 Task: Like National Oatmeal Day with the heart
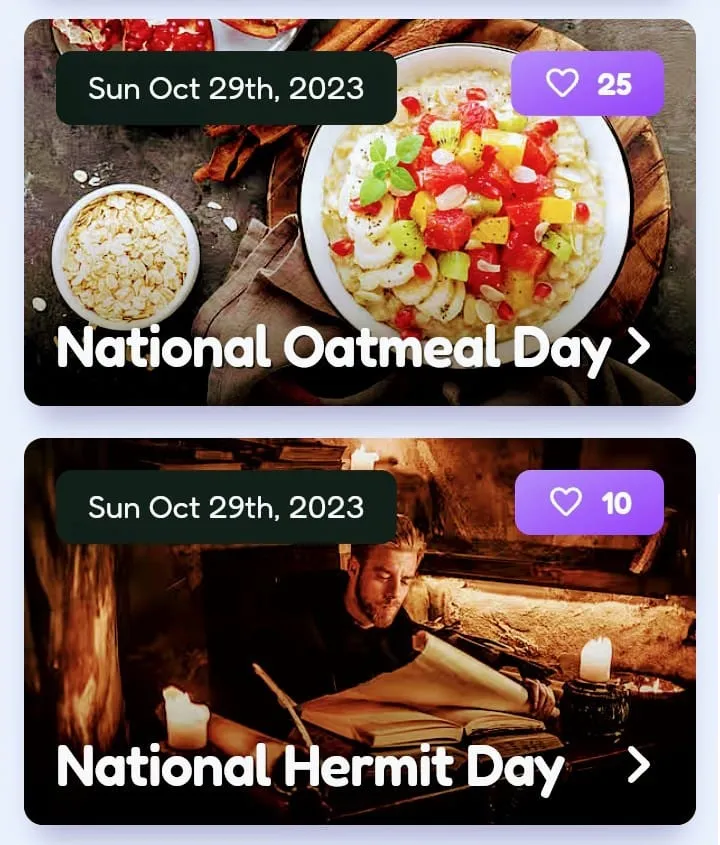tap(563, 84)
